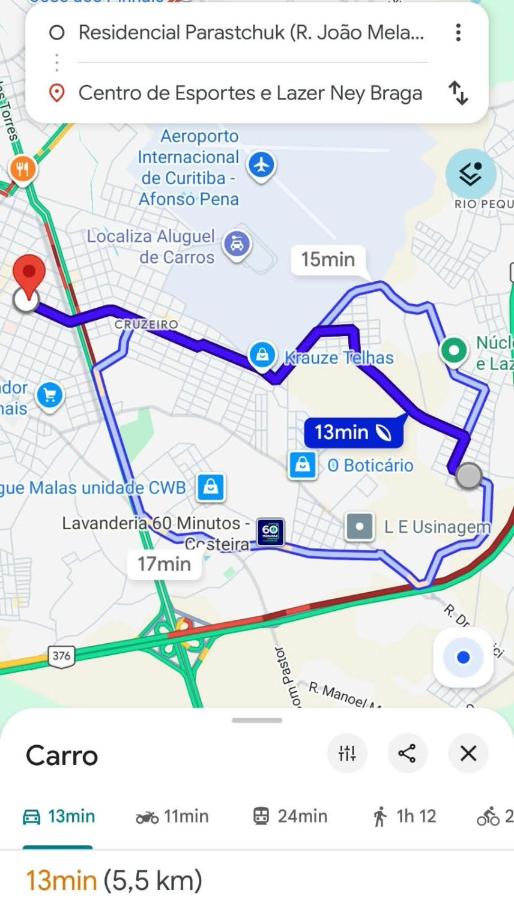Switch to the transit 24min tab
This screenshot has height=900, width=514.
(x=290, y=816)
